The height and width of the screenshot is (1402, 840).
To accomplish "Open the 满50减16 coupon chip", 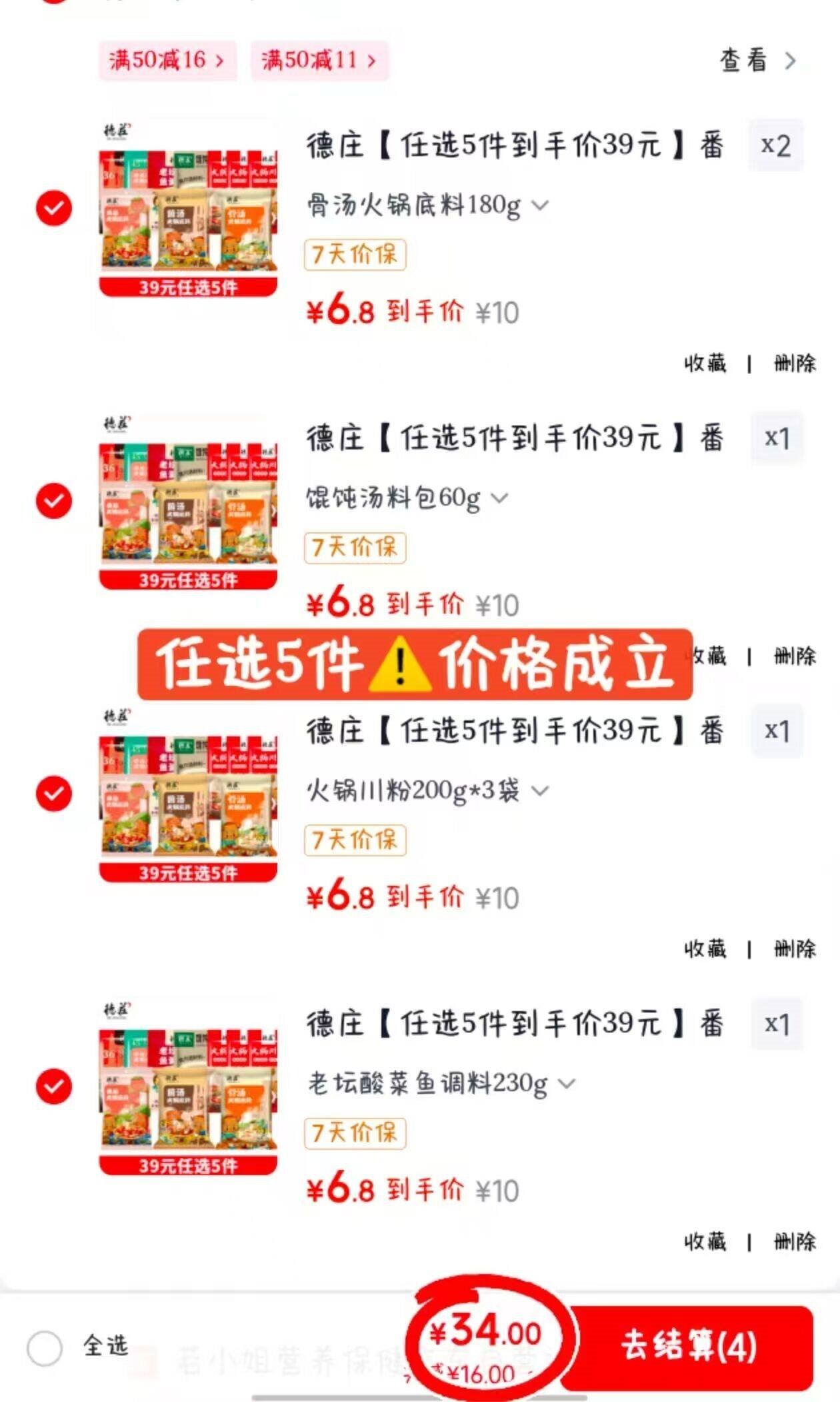I will click(x=167, y=61).
